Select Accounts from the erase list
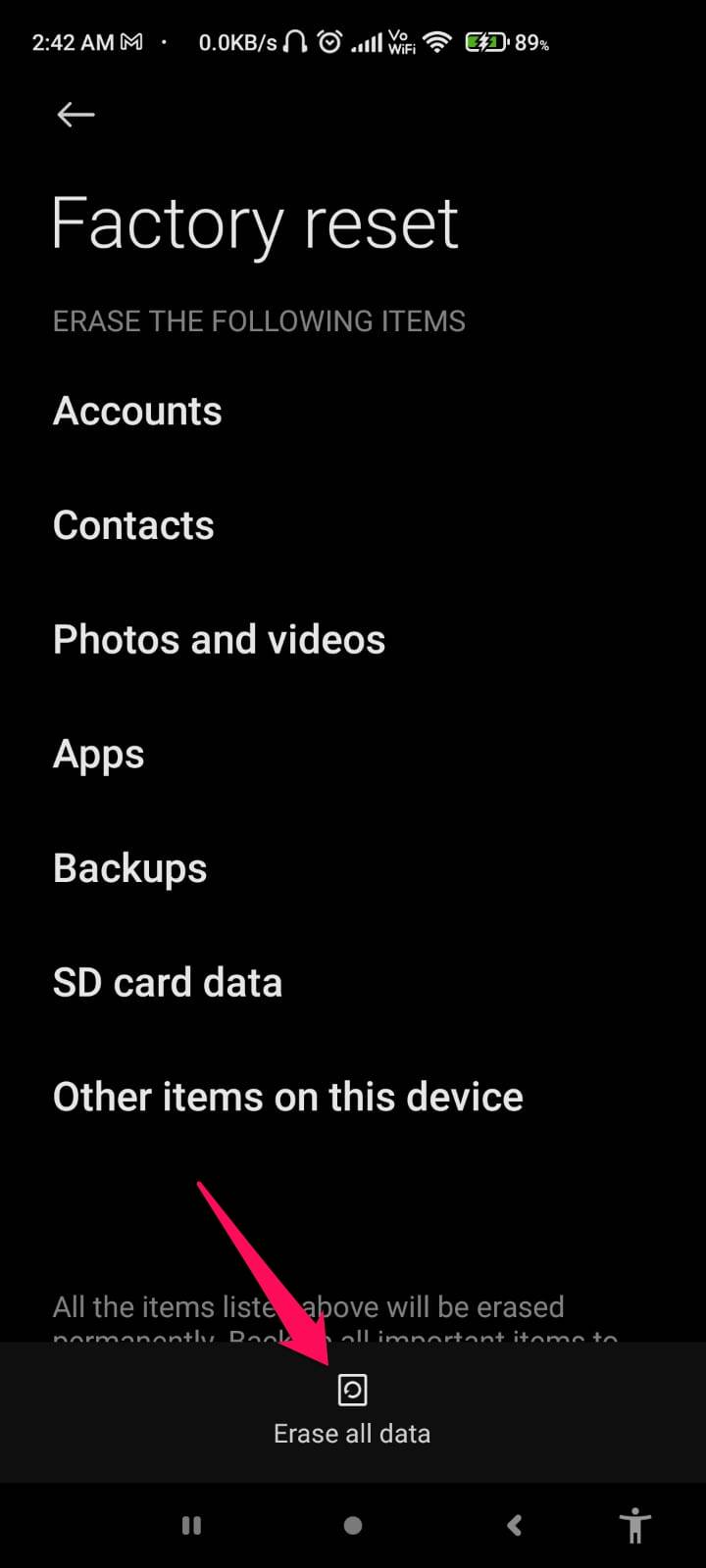Screen dimensions: 706x1568 point(137,411)
